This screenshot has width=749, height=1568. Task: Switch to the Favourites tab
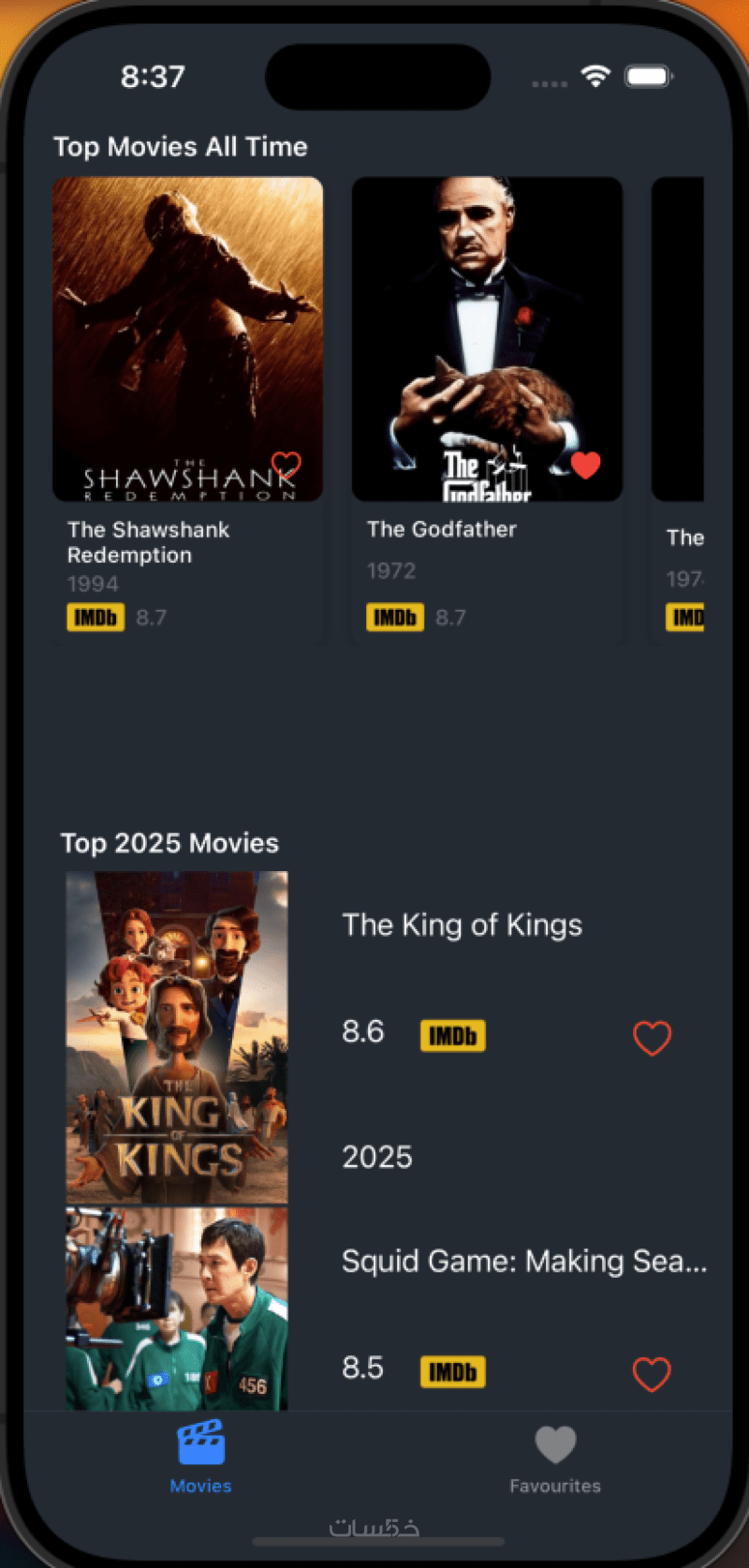(555, 1457)
